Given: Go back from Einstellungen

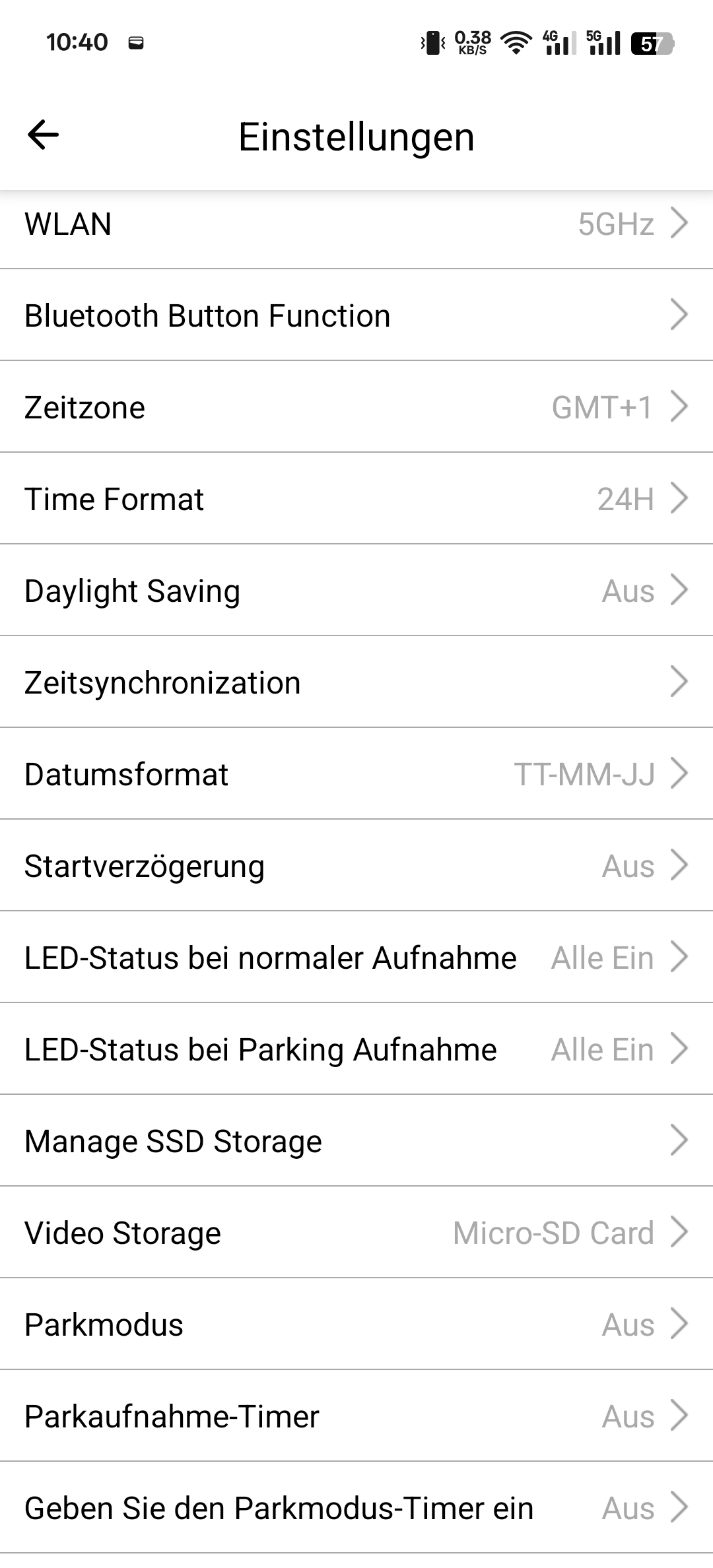Looking at the screenshot, I should [x=44, y=135].
